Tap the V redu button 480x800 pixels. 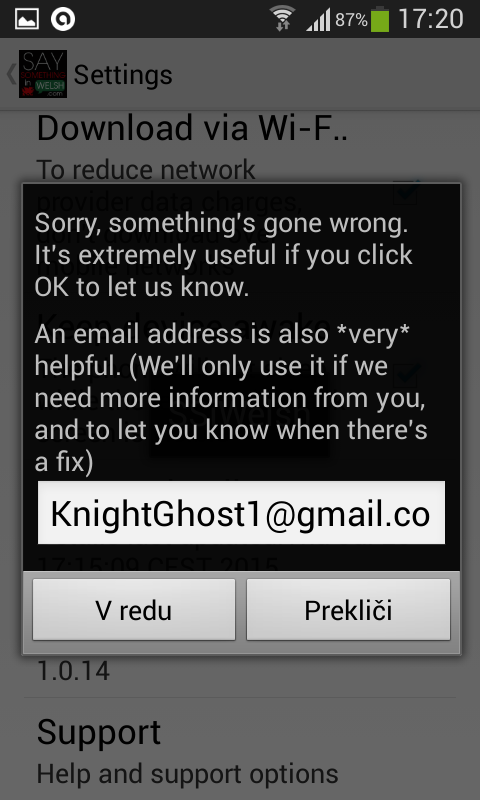(x=134, y=610)
